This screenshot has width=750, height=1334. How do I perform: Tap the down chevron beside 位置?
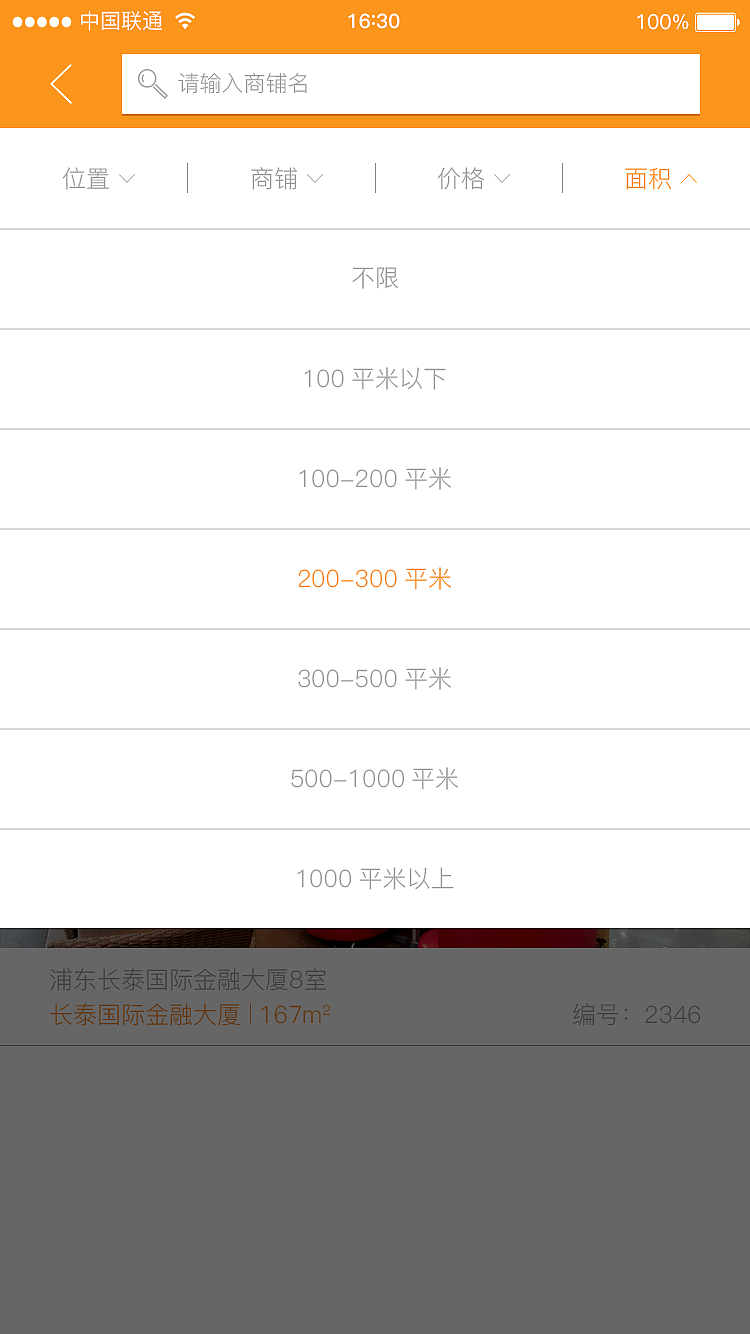pos(128,179)
